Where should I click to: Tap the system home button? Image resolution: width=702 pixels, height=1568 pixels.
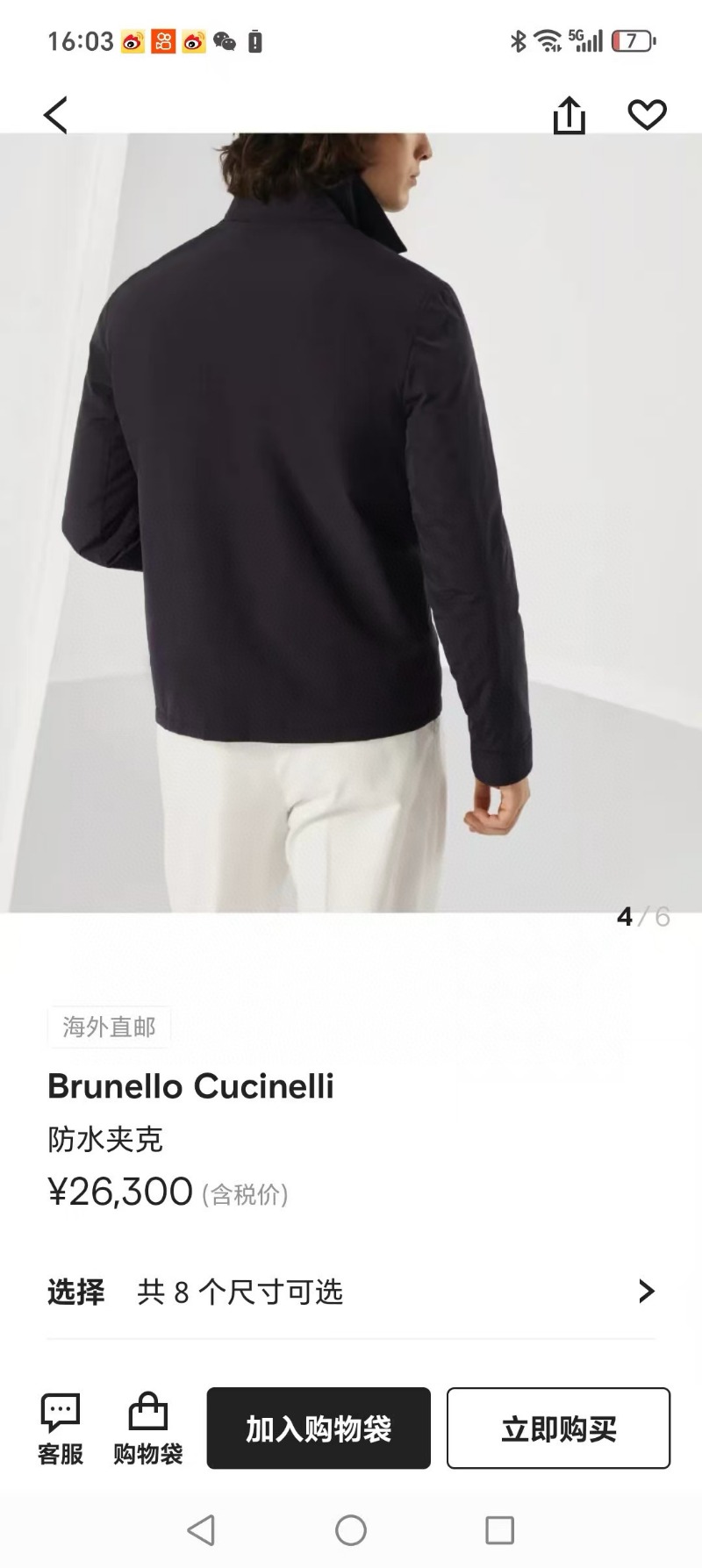pos(351,1530)
